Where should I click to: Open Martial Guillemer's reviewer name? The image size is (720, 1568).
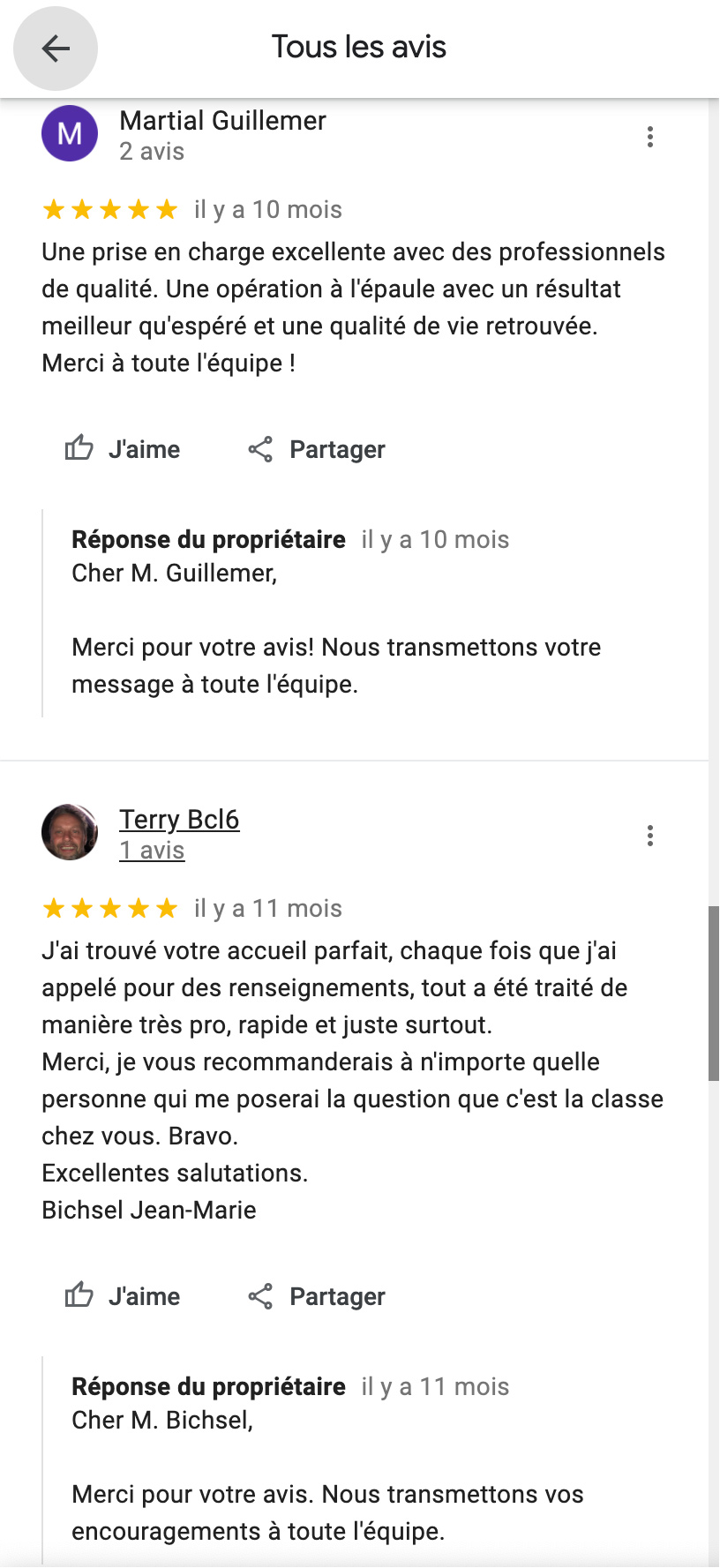click(222, 120)
